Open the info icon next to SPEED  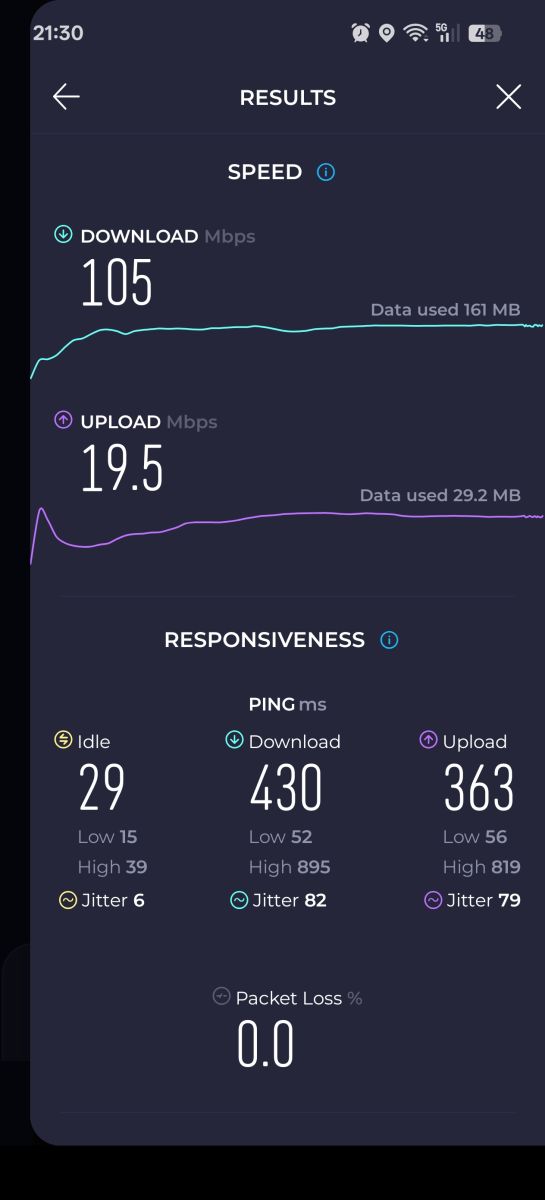[325, 172]
